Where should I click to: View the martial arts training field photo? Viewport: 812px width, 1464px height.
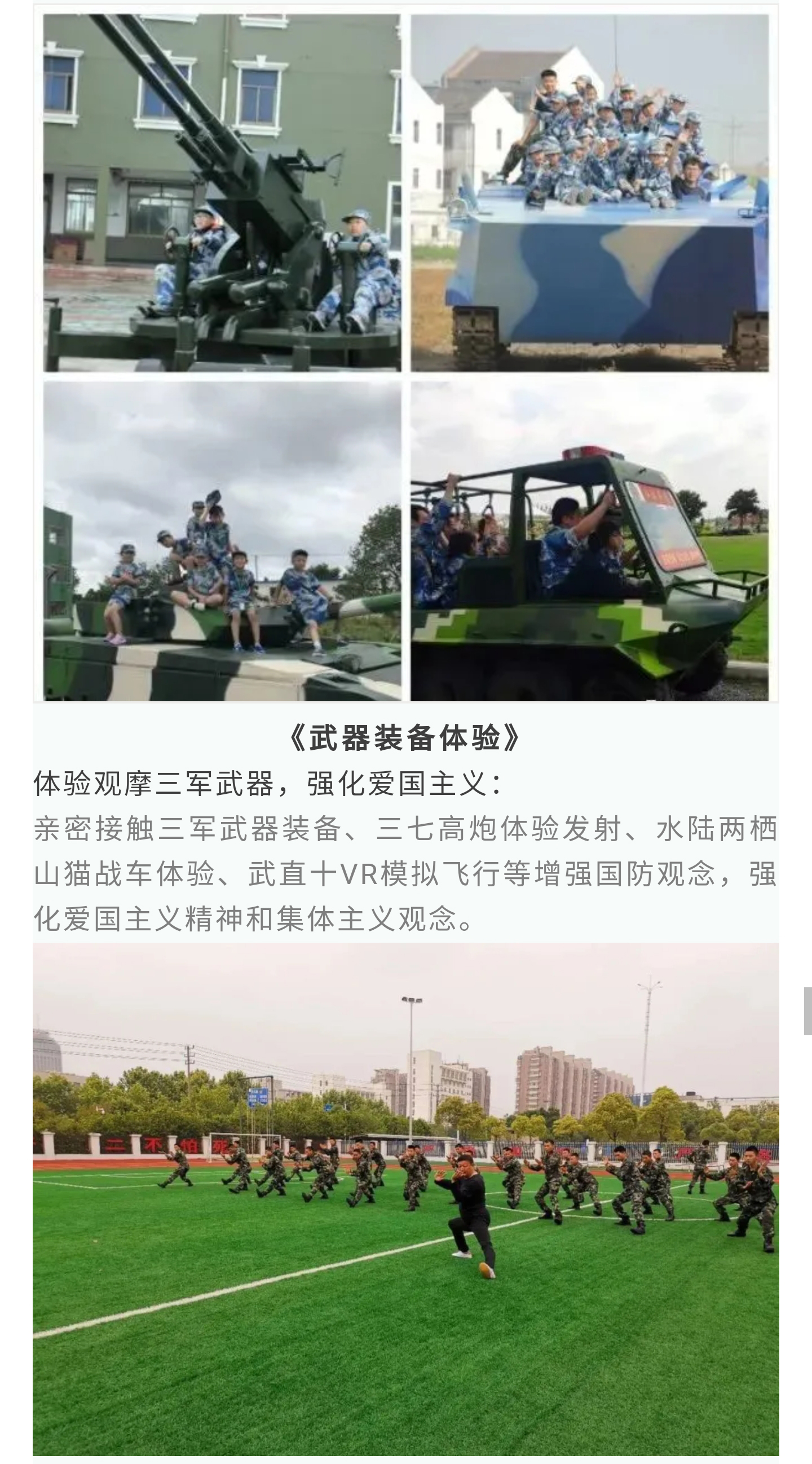point(405,1198)
